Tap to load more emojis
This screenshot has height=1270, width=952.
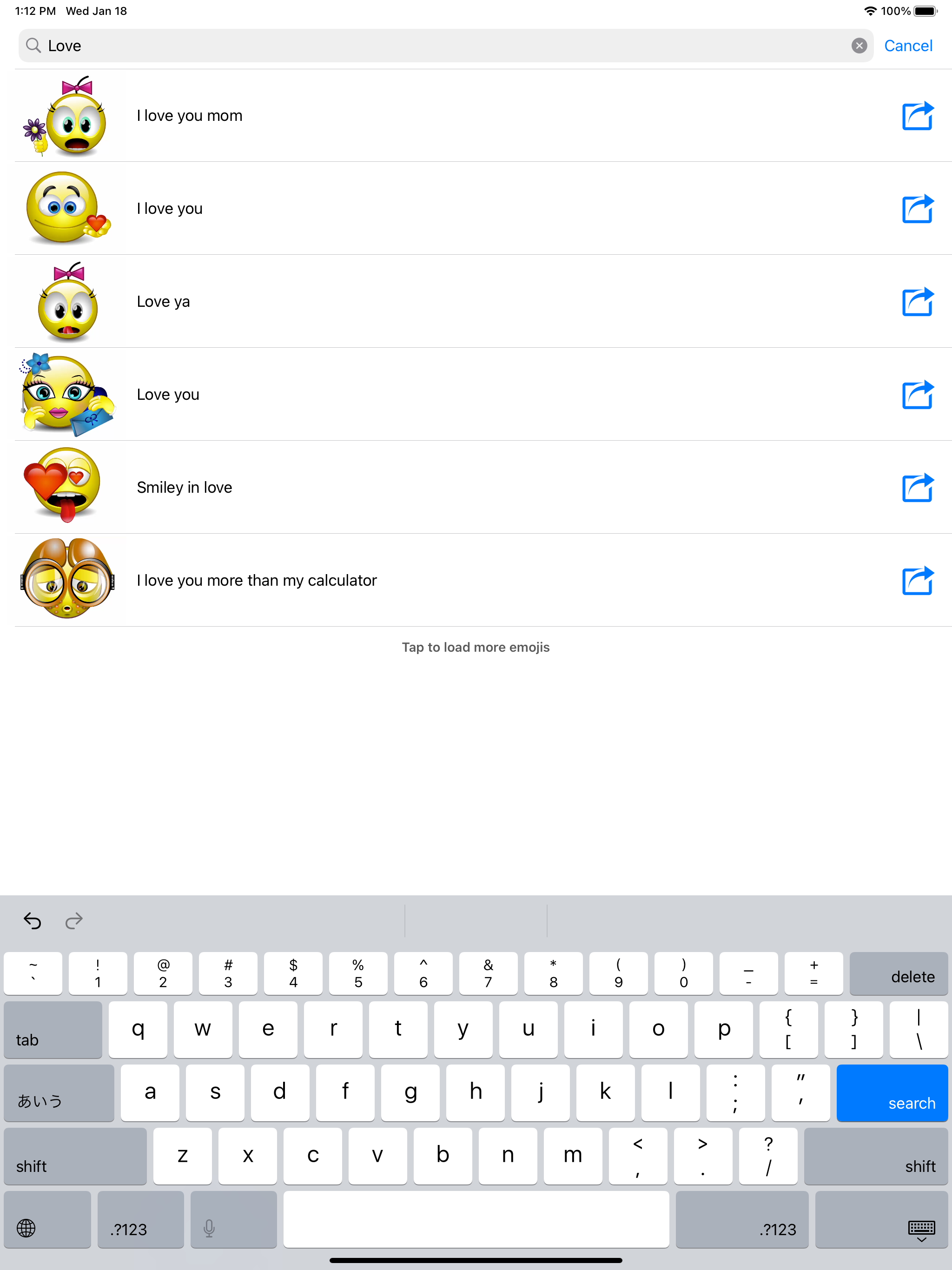[476, 647]
